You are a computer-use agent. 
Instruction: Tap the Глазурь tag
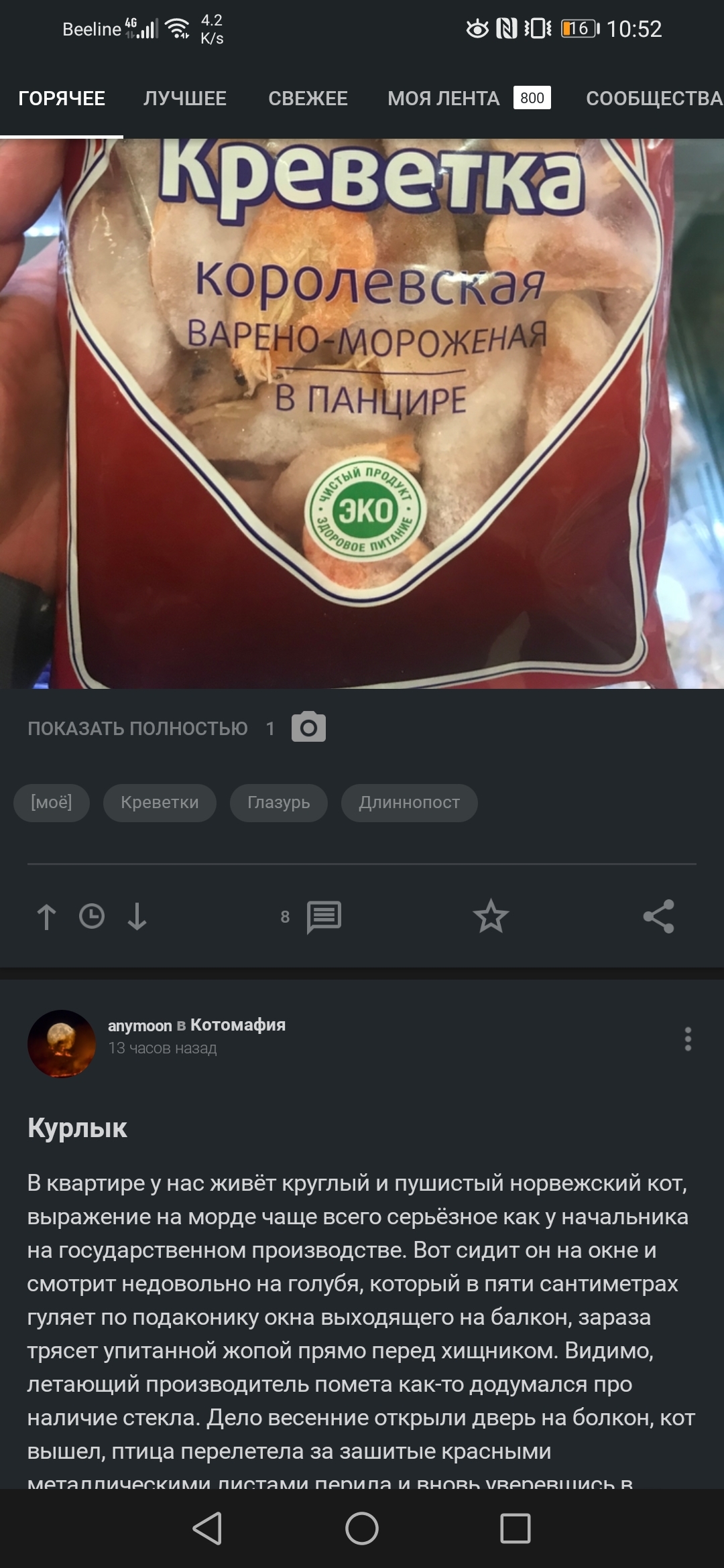(279, 803)
